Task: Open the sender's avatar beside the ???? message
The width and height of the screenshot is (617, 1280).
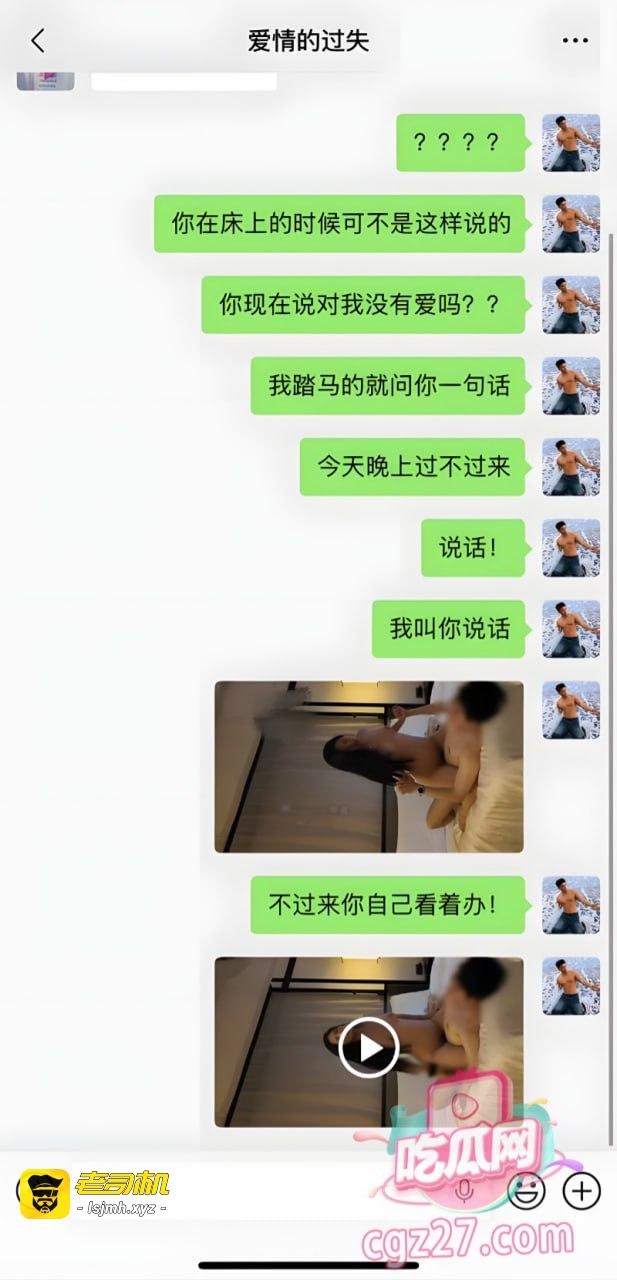Action: pyautogui.click(x=571, y=142)
